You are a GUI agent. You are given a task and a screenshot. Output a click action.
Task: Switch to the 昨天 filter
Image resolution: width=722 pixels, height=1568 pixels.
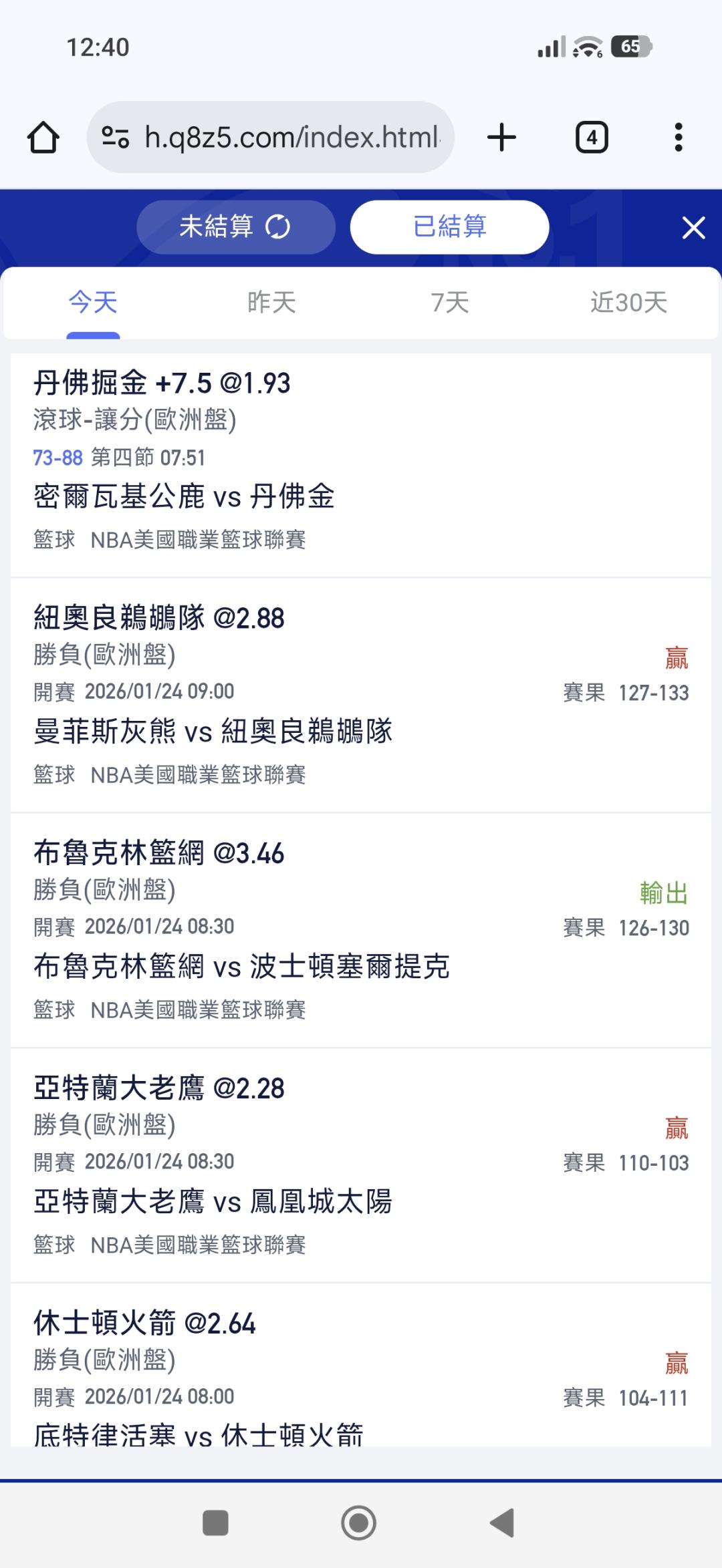pos(271,303)
